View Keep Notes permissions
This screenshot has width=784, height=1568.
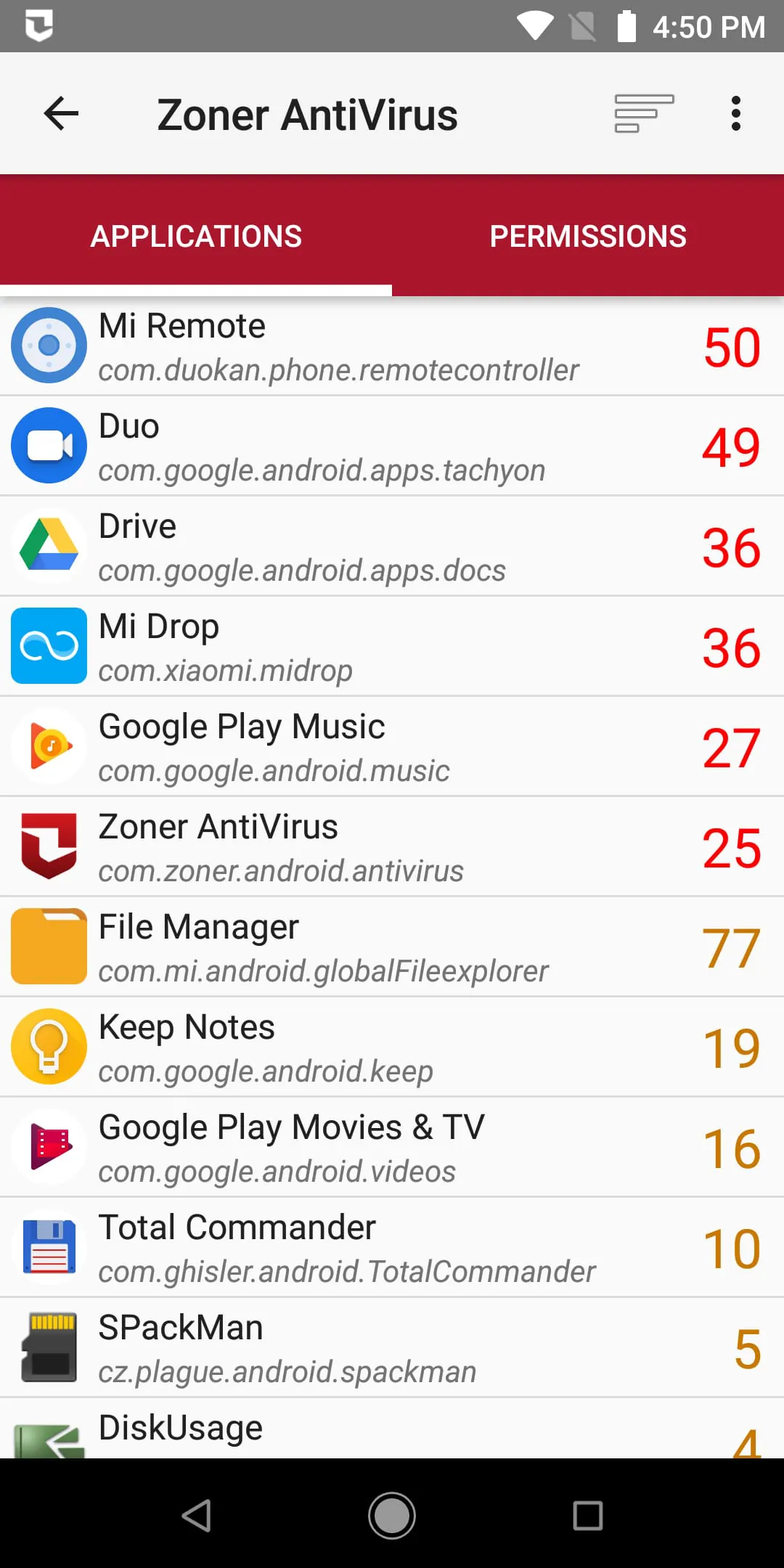(392, 1048)
